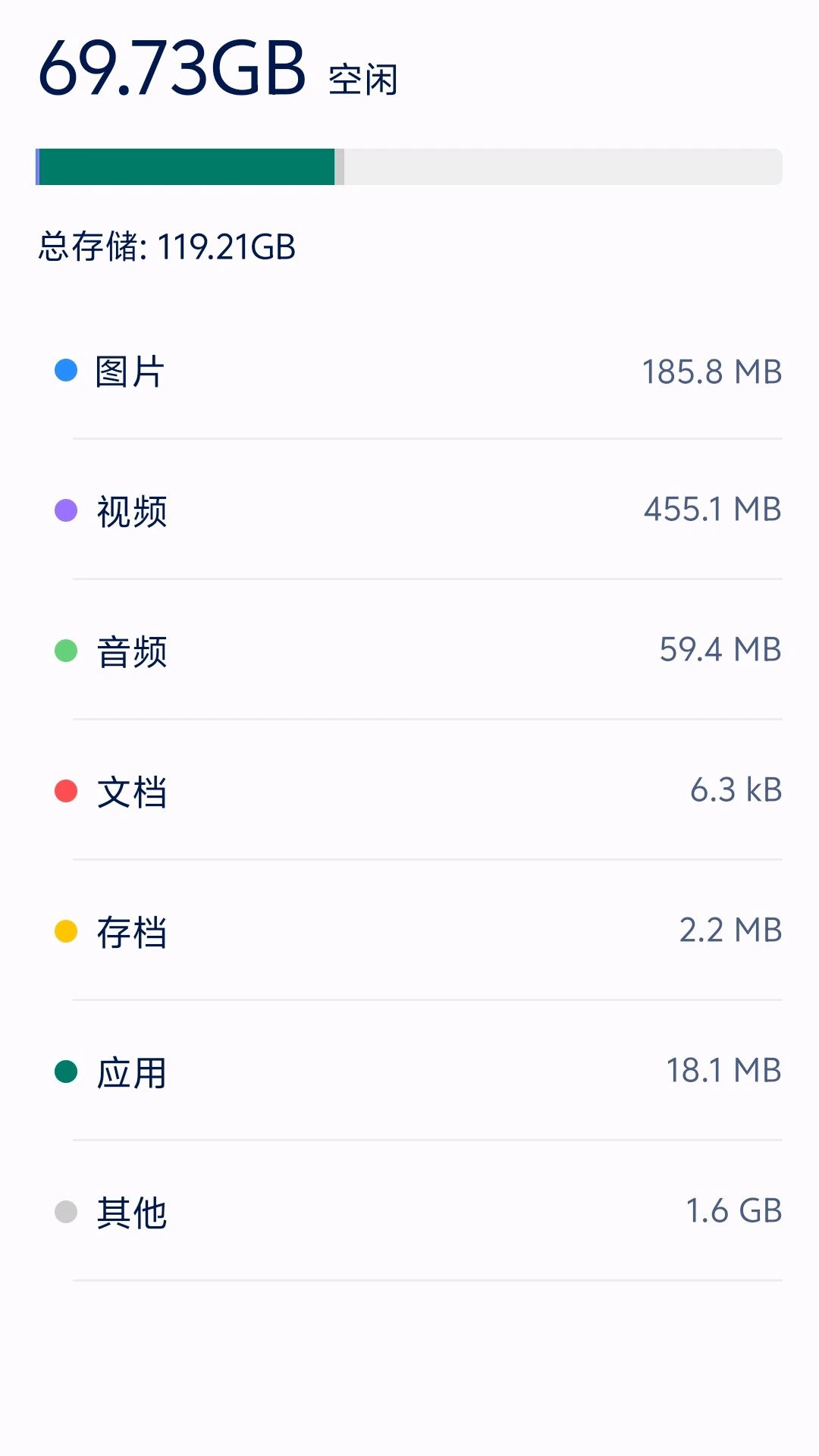Click the 69.73GB free space heading
Screen dimensions: 819x1456
171,68
